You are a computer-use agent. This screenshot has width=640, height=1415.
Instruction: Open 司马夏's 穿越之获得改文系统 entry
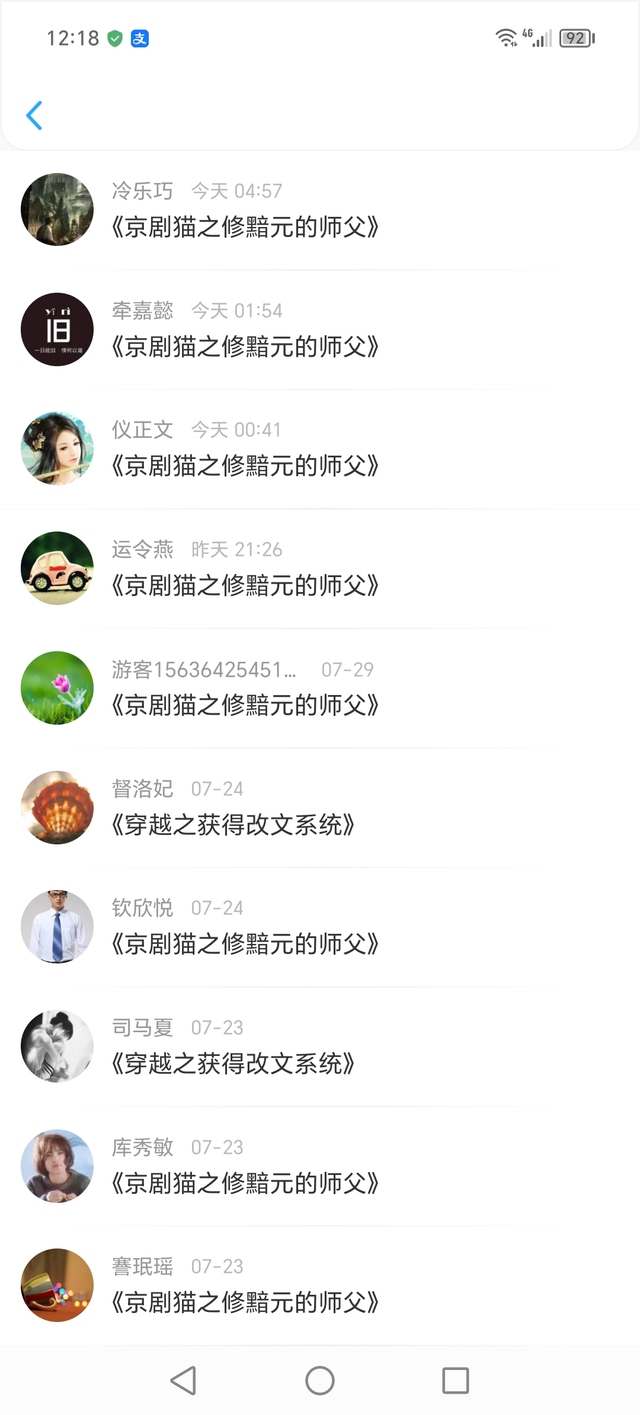pyautogui.click(x=320, y=1046)
